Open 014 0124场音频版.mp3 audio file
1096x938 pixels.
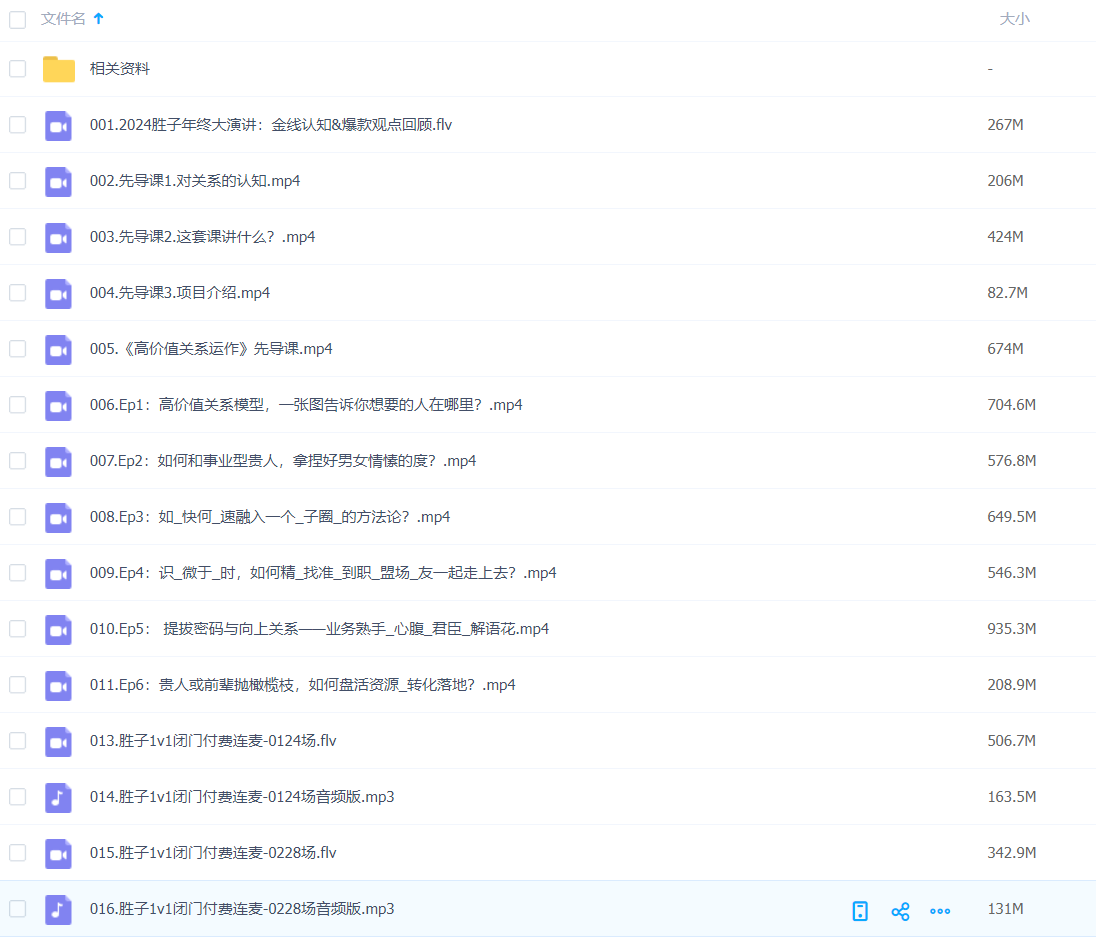241,797
